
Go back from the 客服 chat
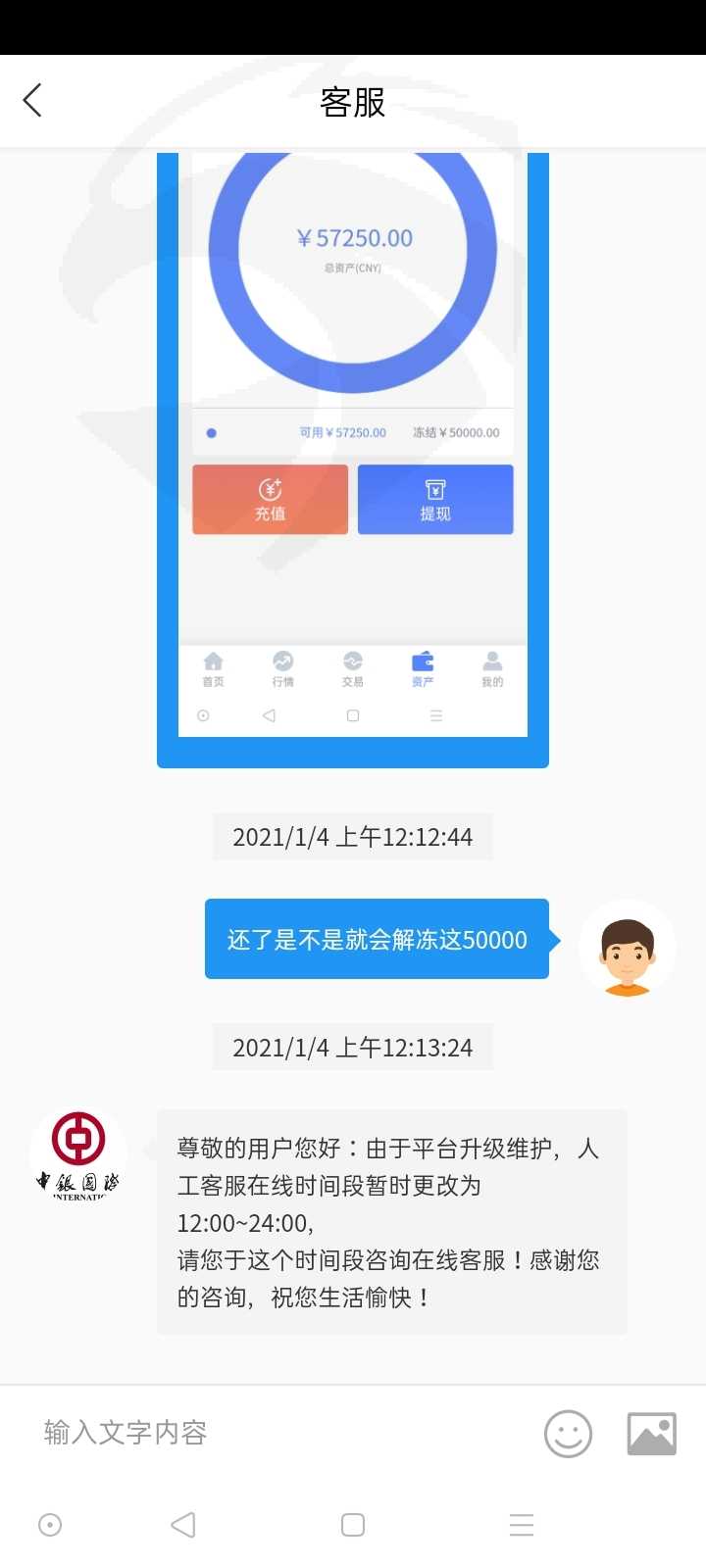32,100
